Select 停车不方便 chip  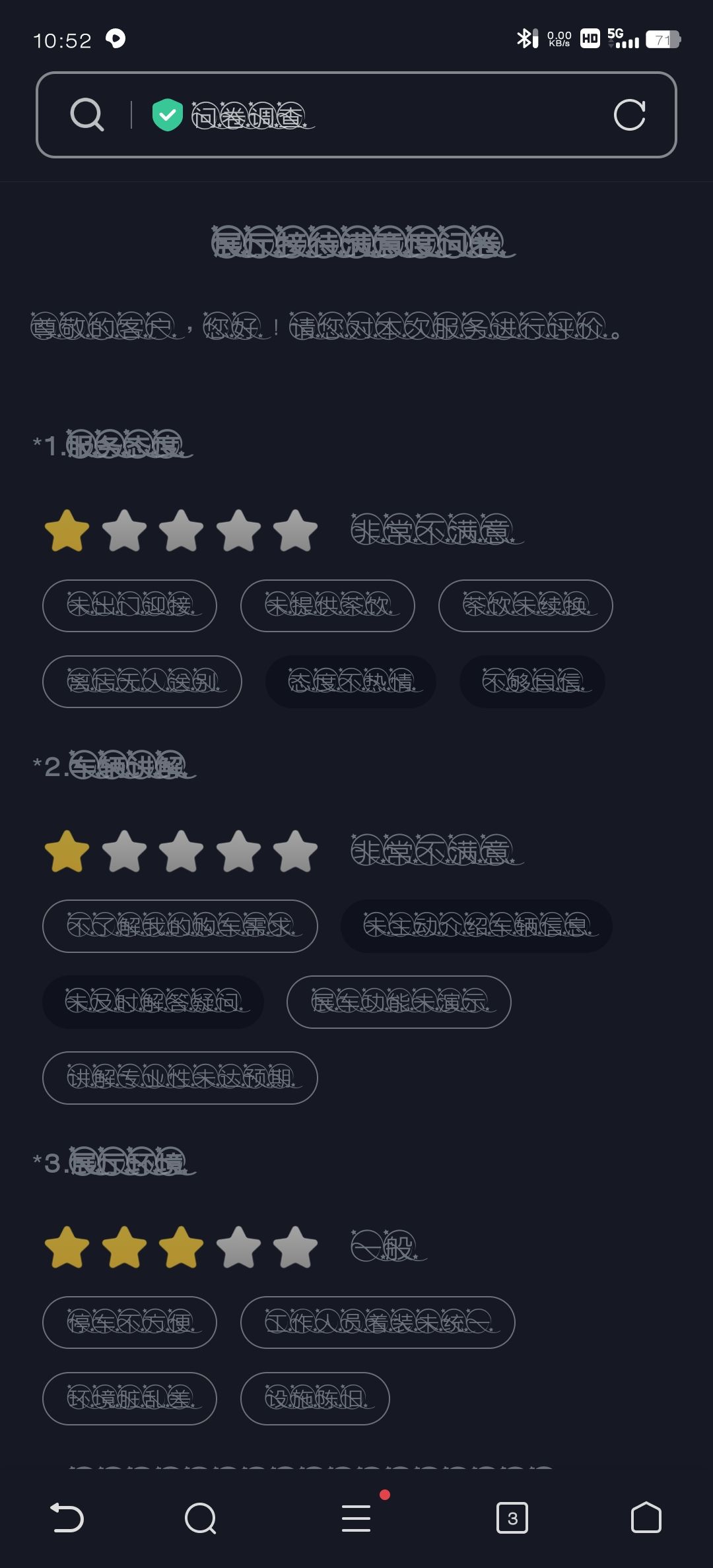[129, 1322]
